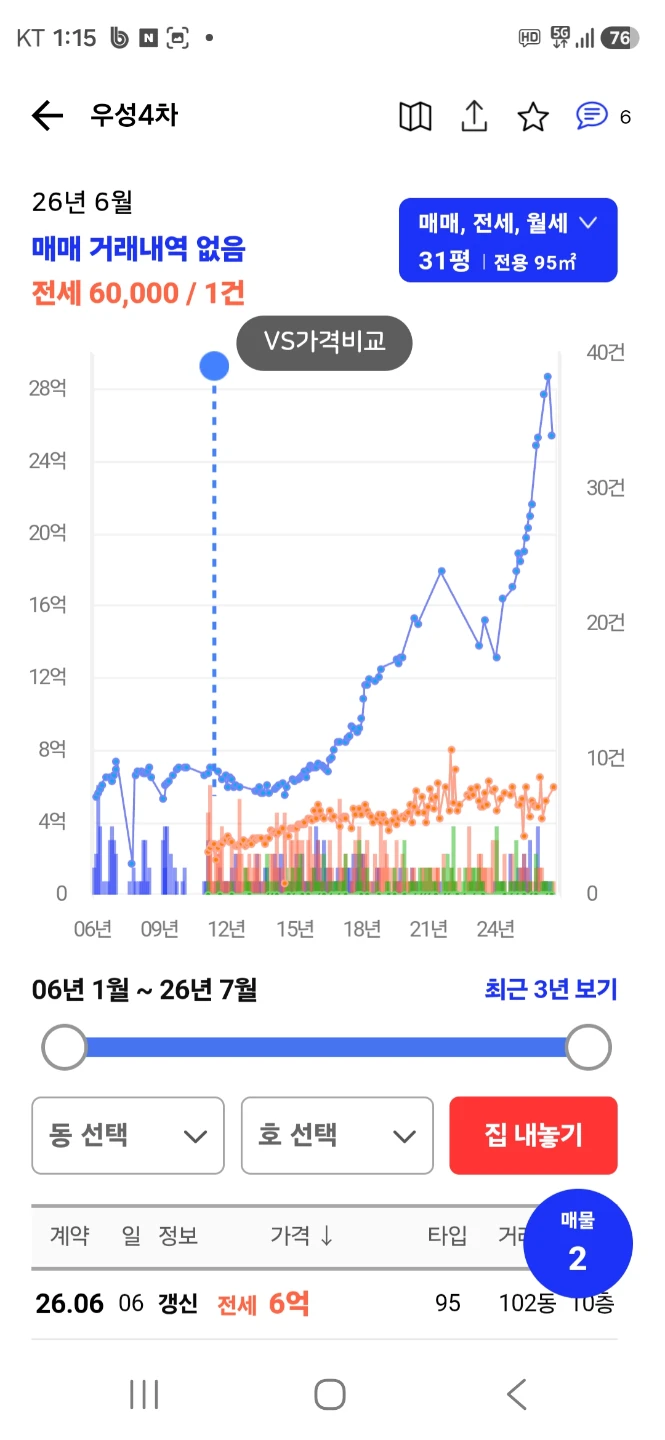Tap the red 집 내놓기 button
Image resolution: width=665 pixels, height=1440 pixels.
[x=534, y=1135]
